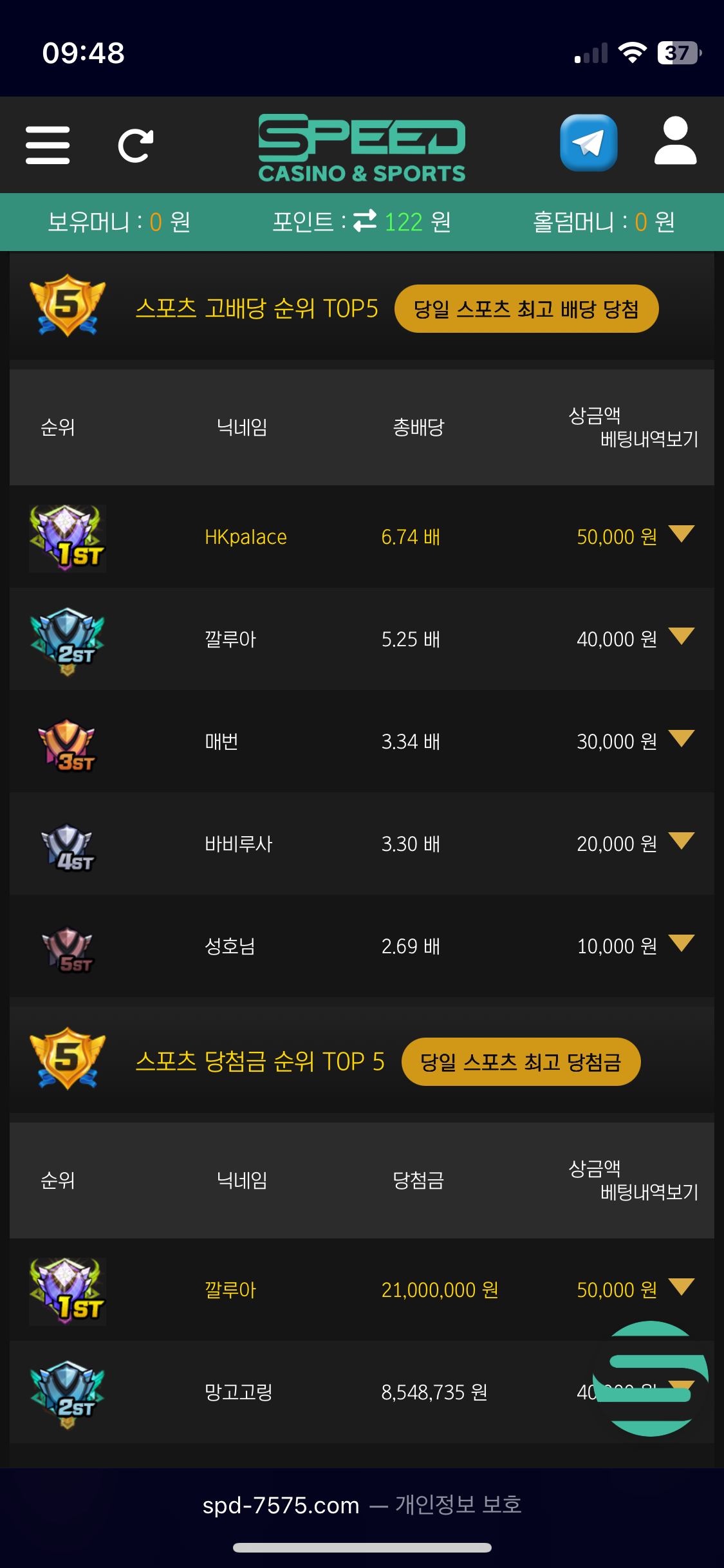
Task: Open the Telegram contact icon
Action: [589, 143]
